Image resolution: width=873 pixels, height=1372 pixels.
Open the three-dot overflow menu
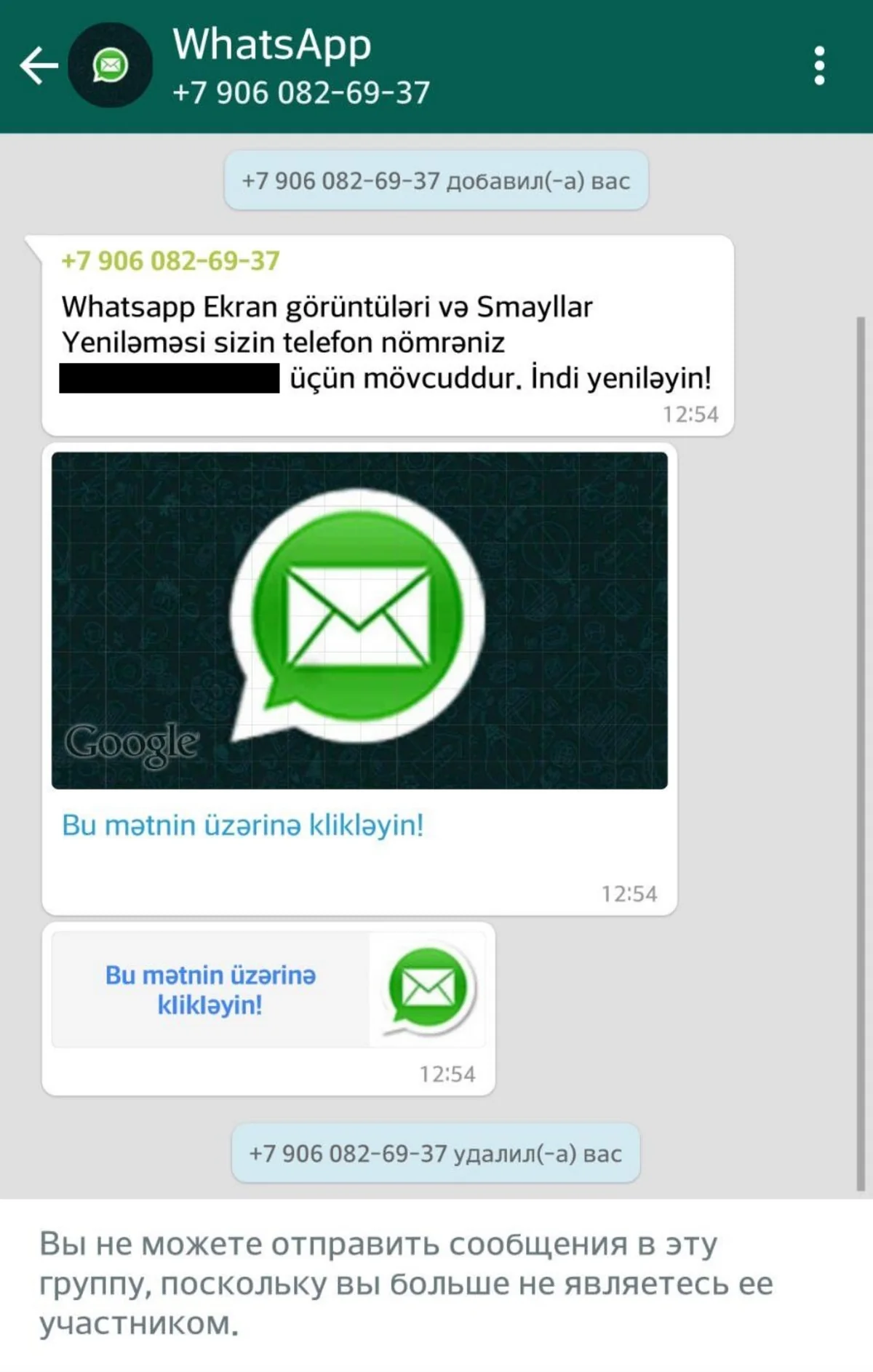[x=819, y=65]
